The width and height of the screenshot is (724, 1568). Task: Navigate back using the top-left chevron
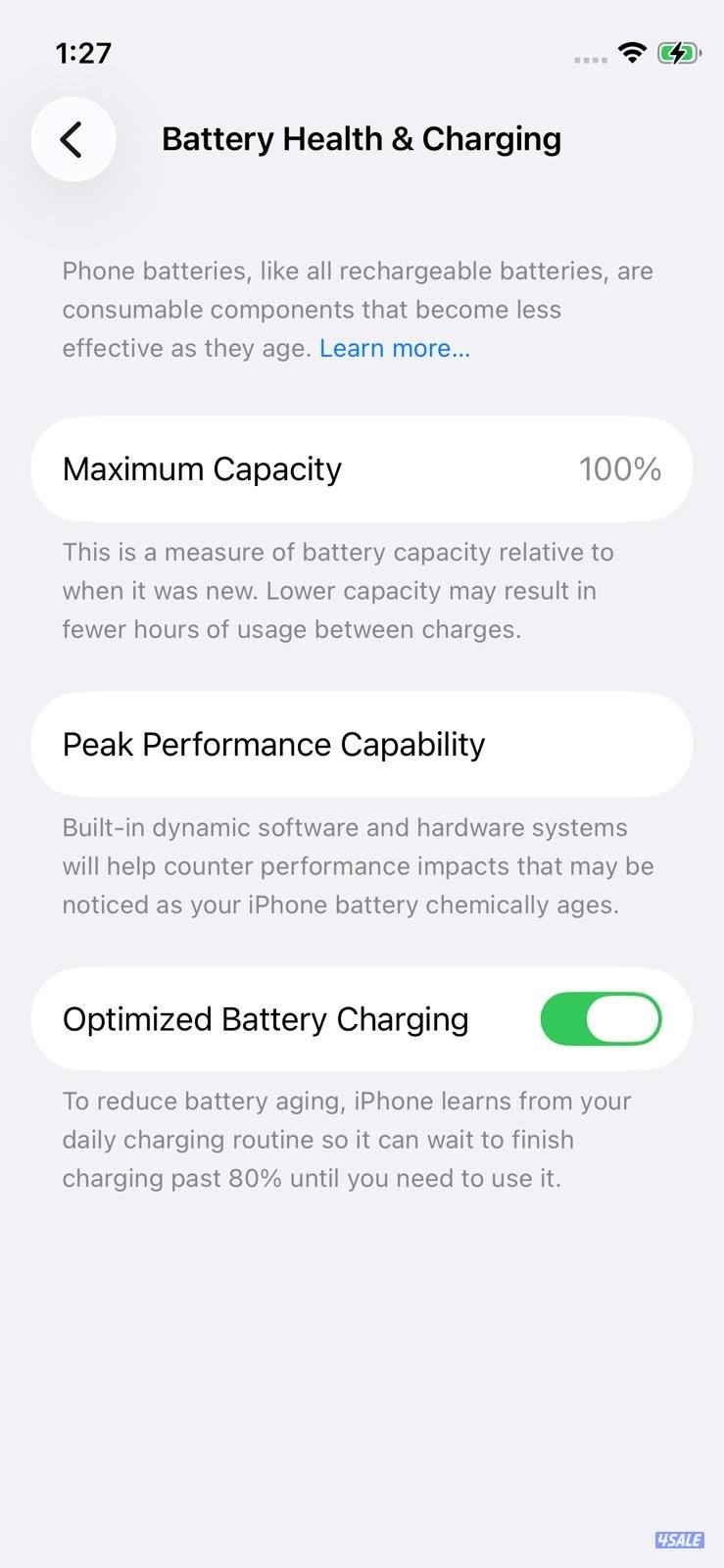[72, 139]
